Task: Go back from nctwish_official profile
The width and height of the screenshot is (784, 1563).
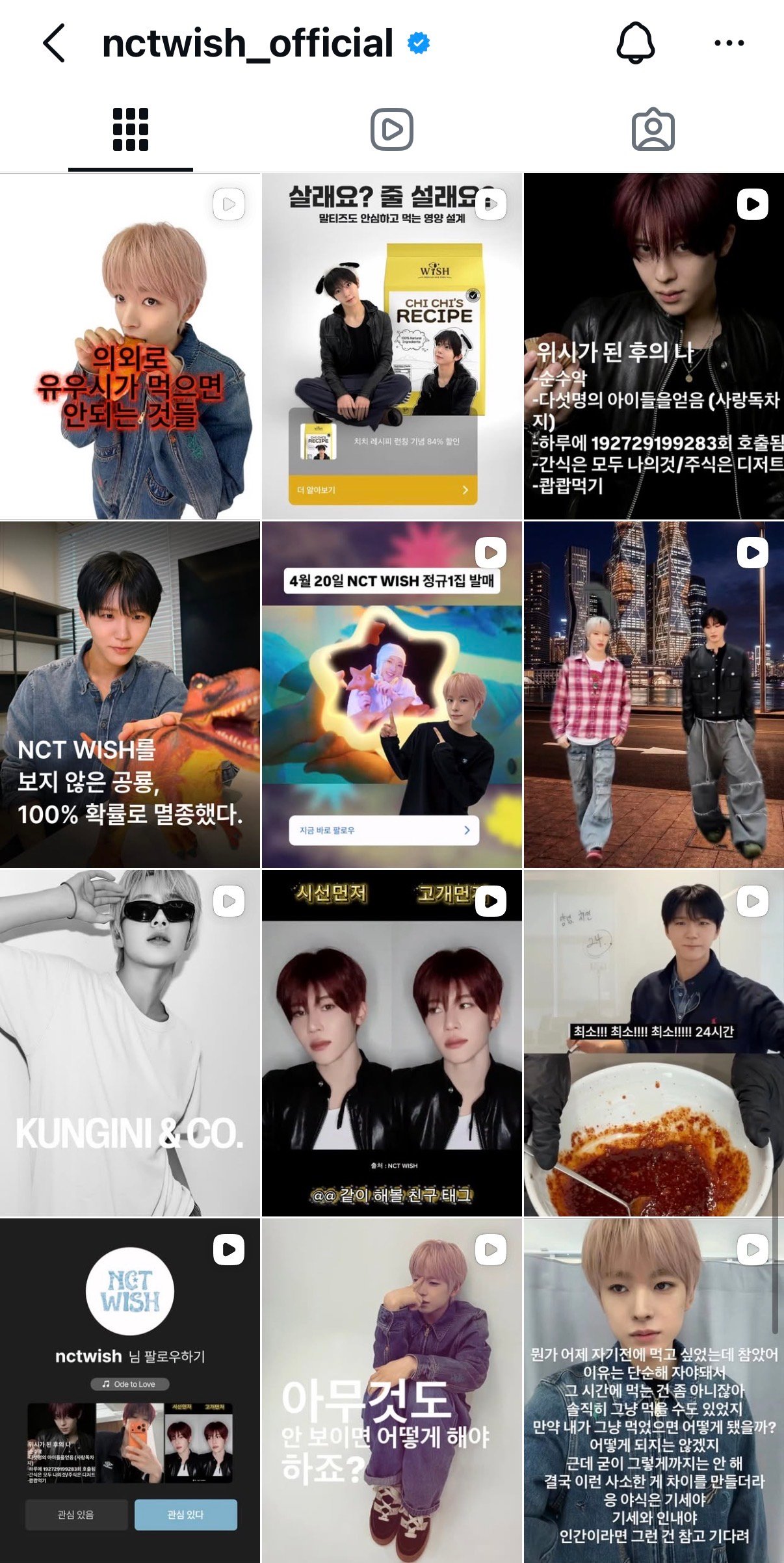Action: tap(55, 44)
